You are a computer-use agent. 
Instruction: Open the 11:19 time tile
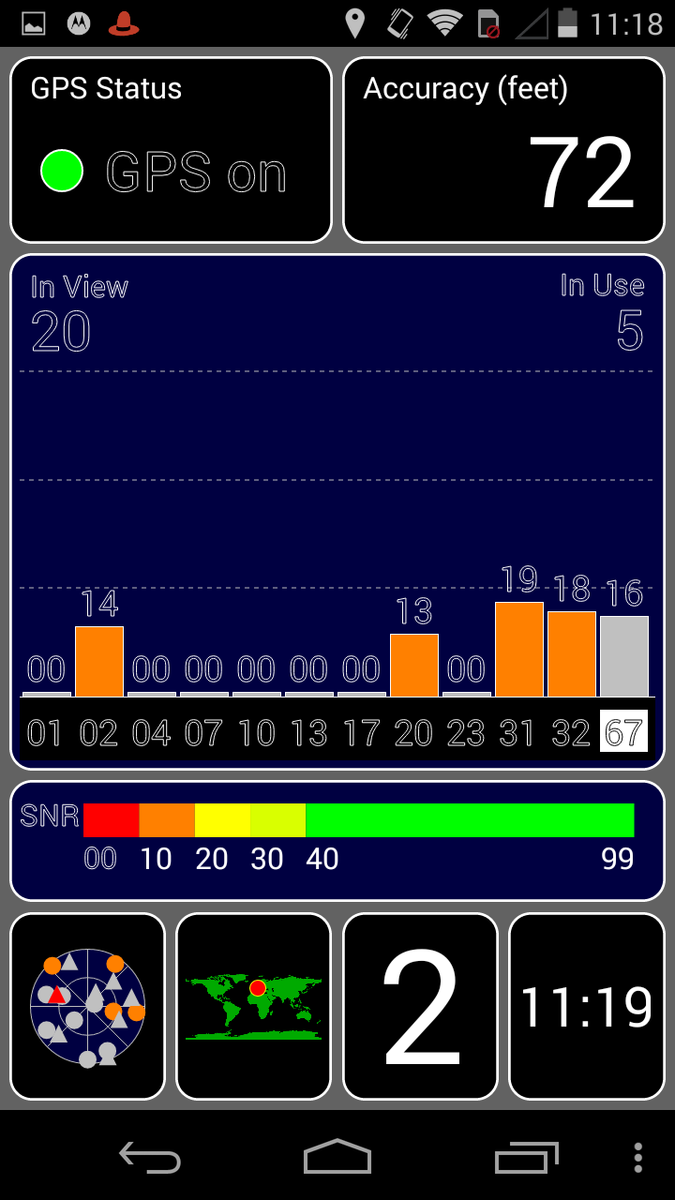(x=586, y=1007)
